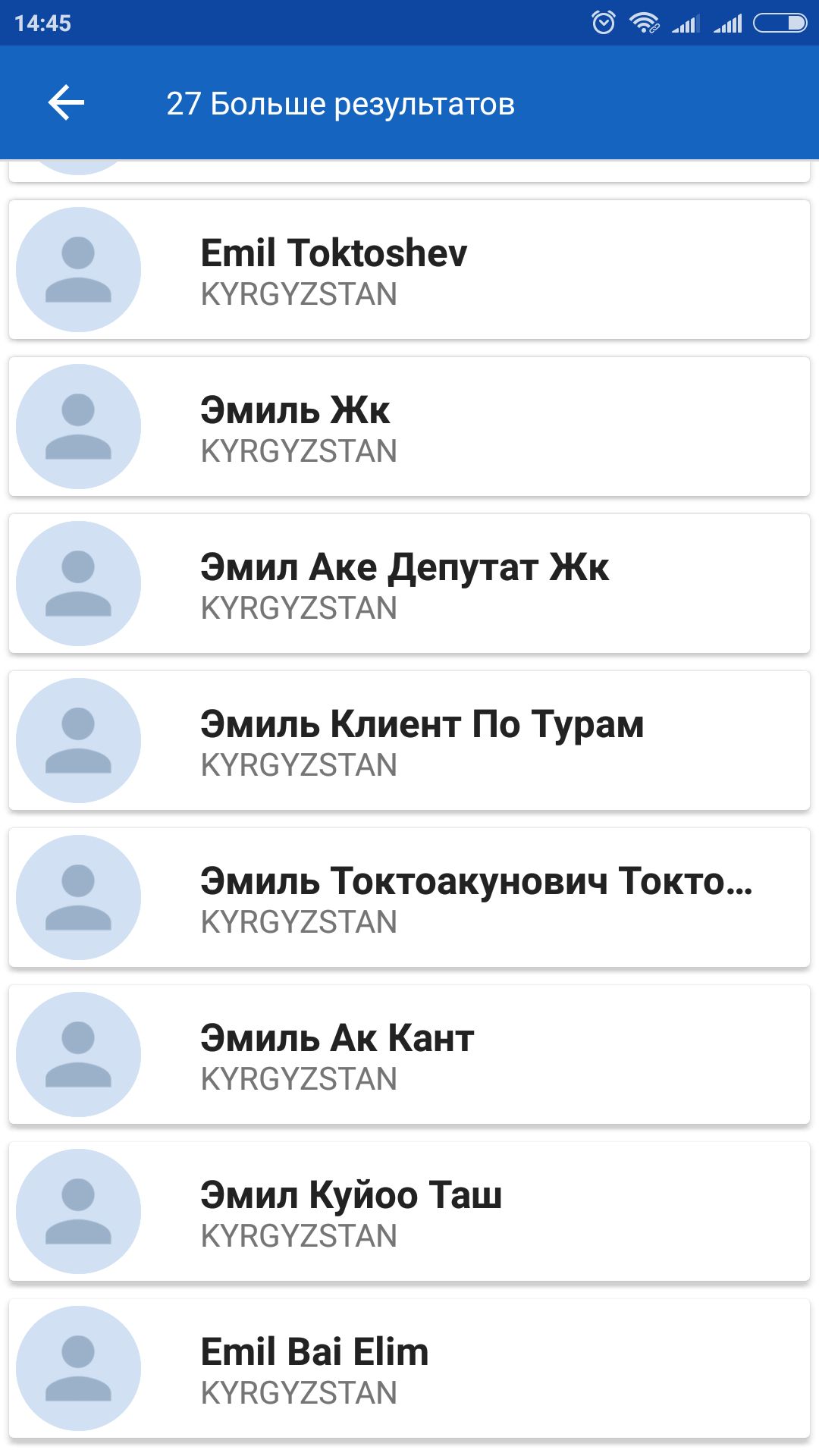The image size is (819, 1456).
Task: Tap the Эмиль Ак Кант result
Action: (409, 1055)
